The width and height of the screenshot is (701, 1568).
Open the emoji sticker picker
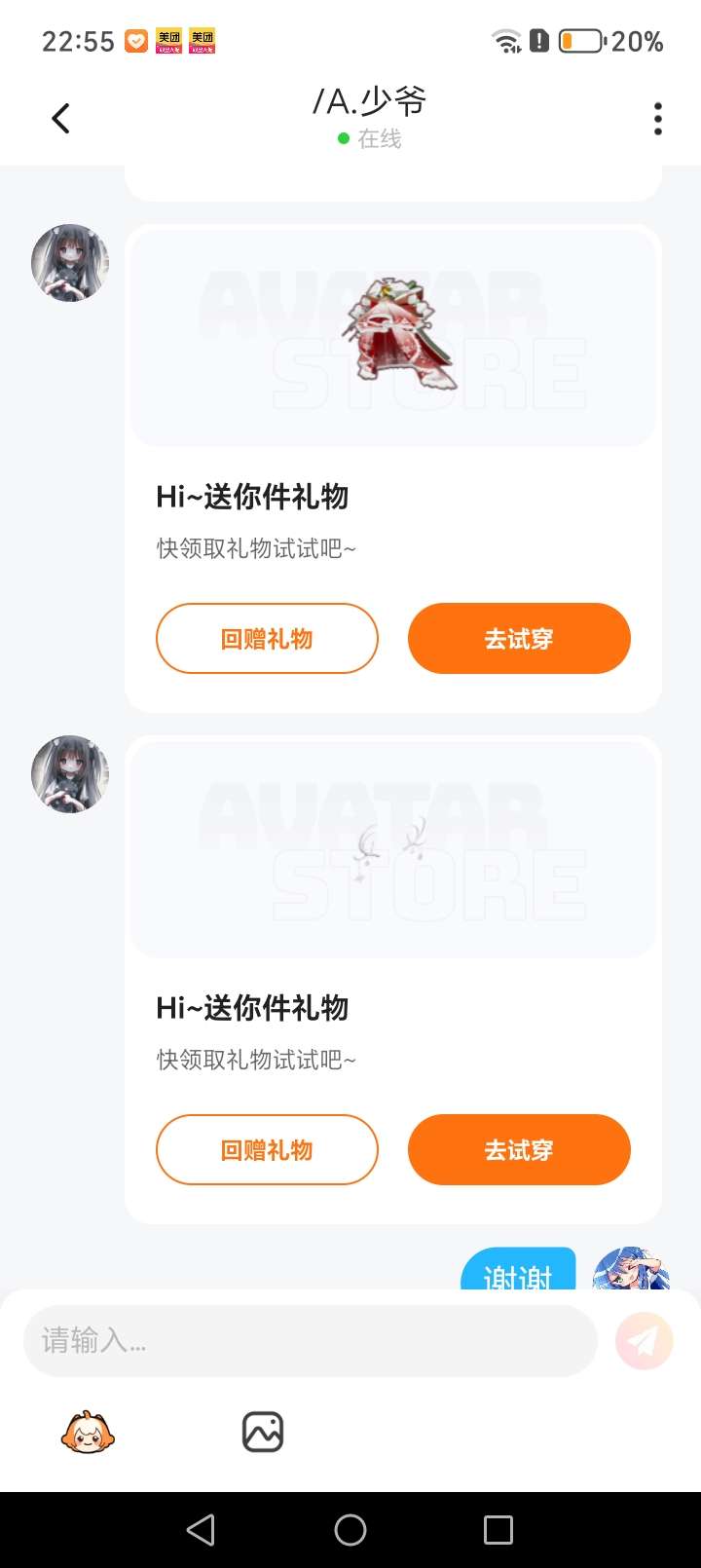(x=88, y=1433)
